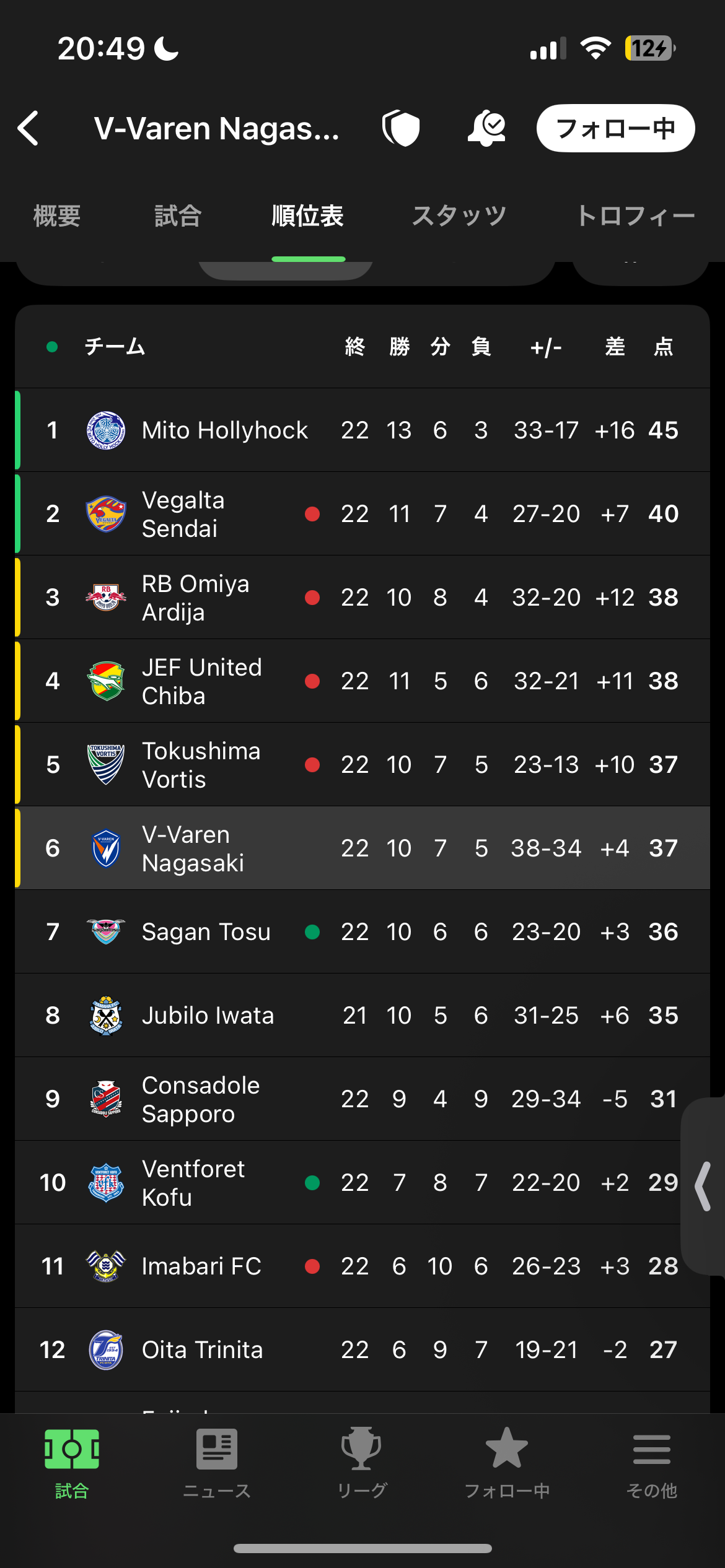Open Sagan Tosu row
The image size is (725, 1568).
pos(362,931)
